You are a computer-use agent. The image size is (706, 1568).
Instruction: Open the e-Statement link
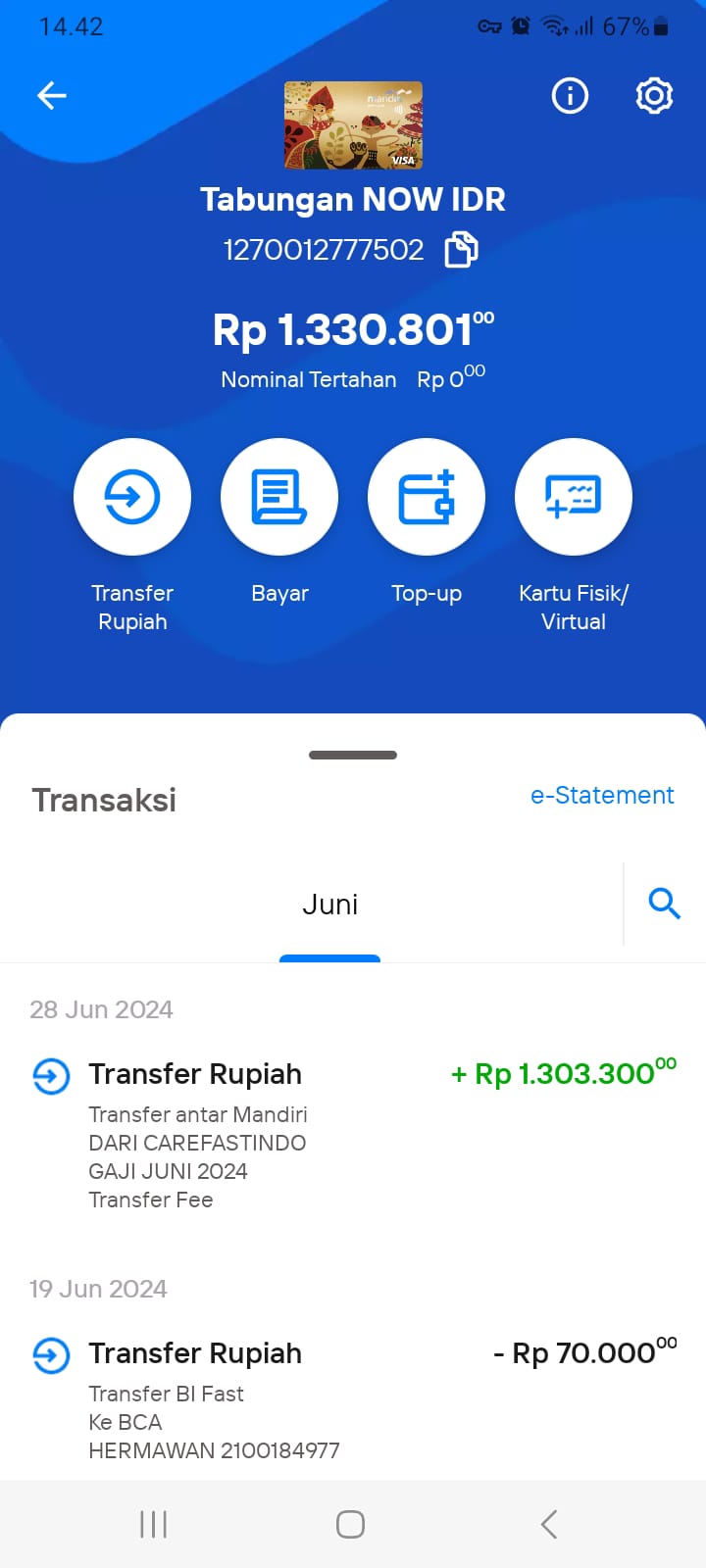(x=602, y=795)
